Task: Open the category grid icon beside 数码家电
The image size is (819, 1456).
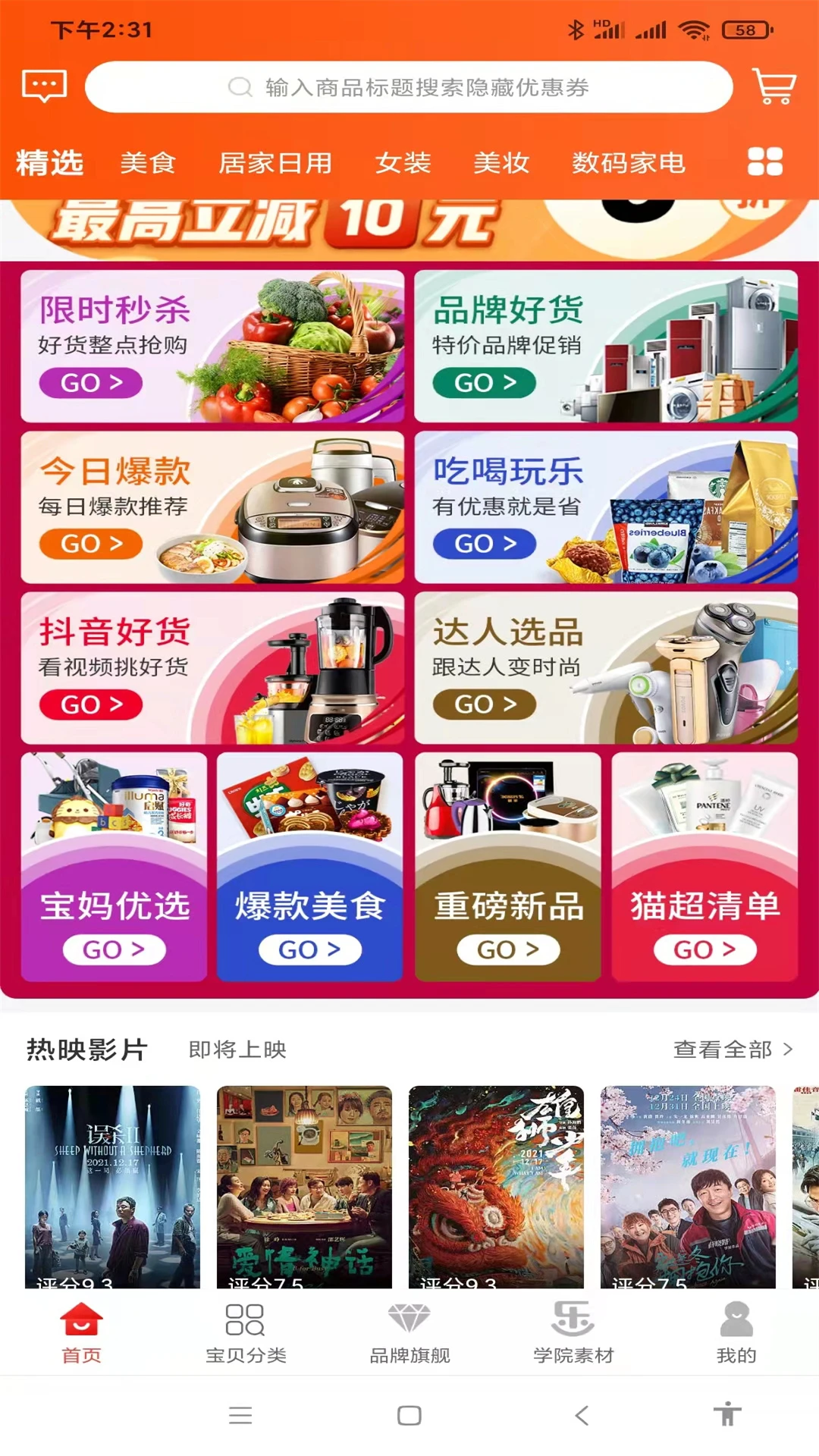Action: coord(764,162)
